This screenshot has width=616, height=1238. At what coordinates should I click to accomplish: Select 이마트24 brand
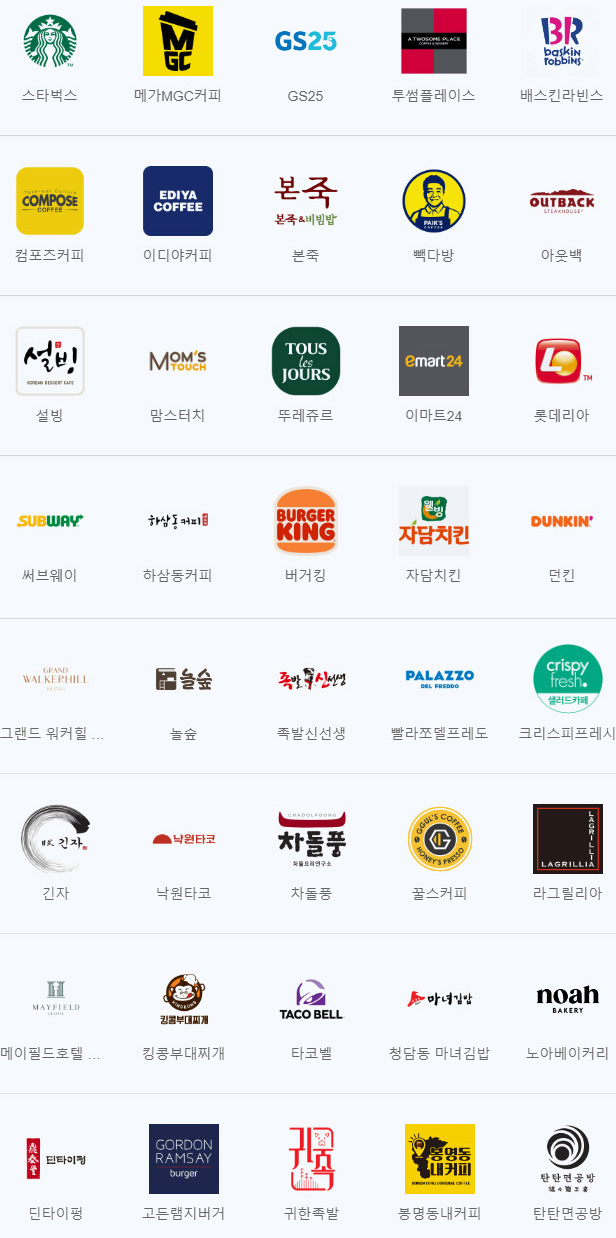[434, 361]
